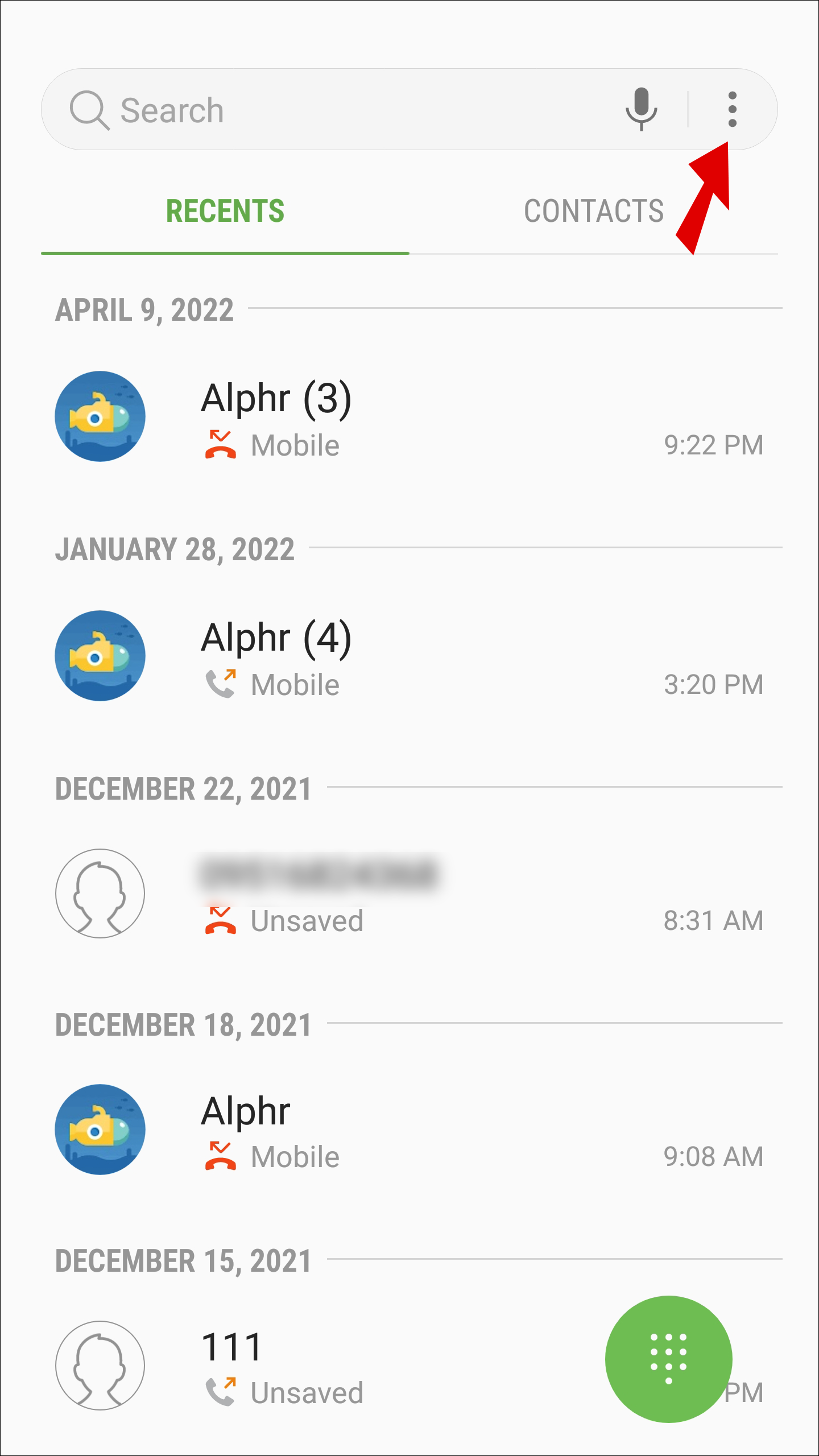This screenshot has height=1456, width=819.
Task: Open the three-dot overflow menu
Action: tap(732, 110)
